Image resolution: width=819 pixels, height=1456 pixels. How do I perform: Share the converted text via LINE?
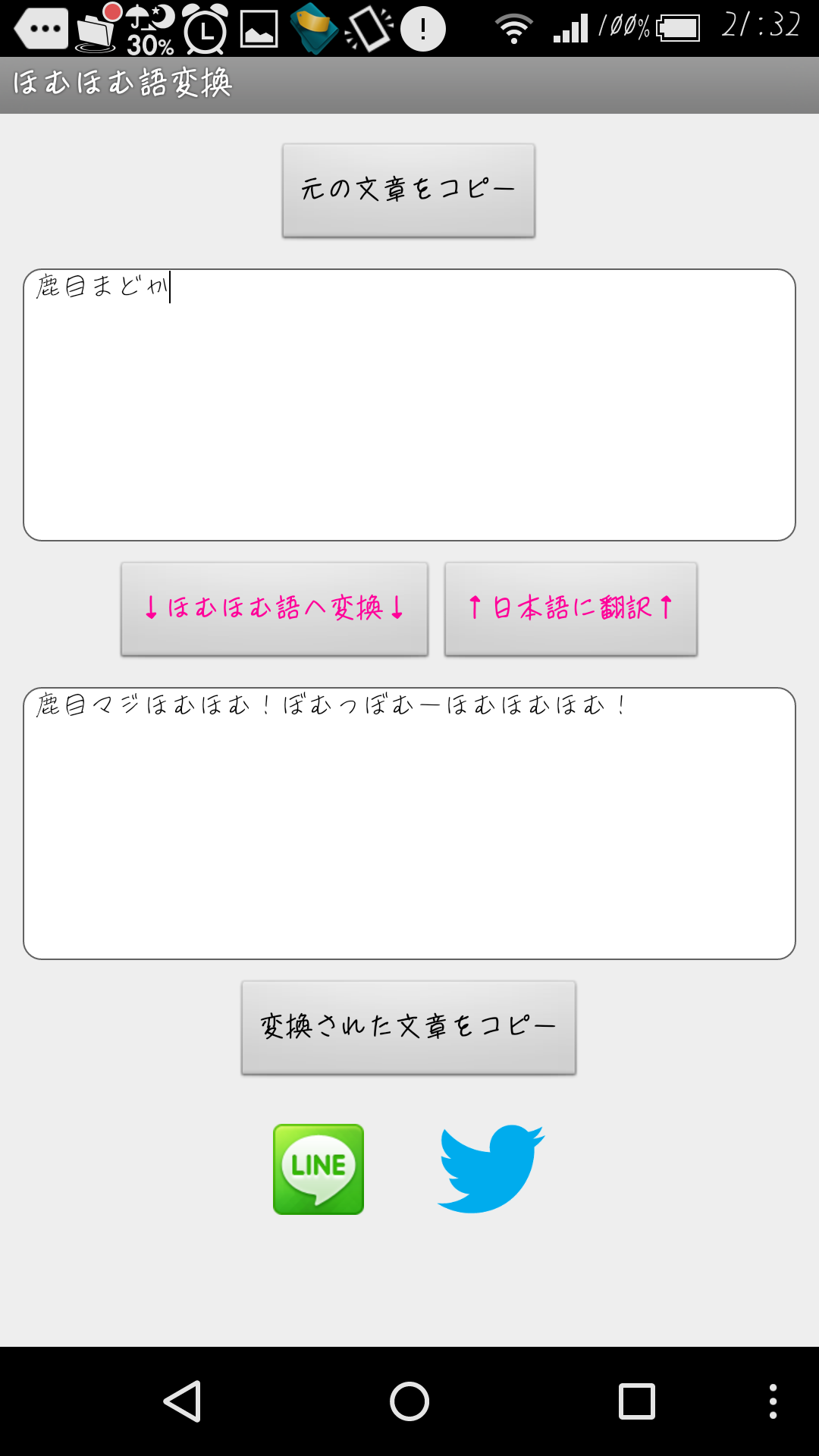(x=318, y=1169)
